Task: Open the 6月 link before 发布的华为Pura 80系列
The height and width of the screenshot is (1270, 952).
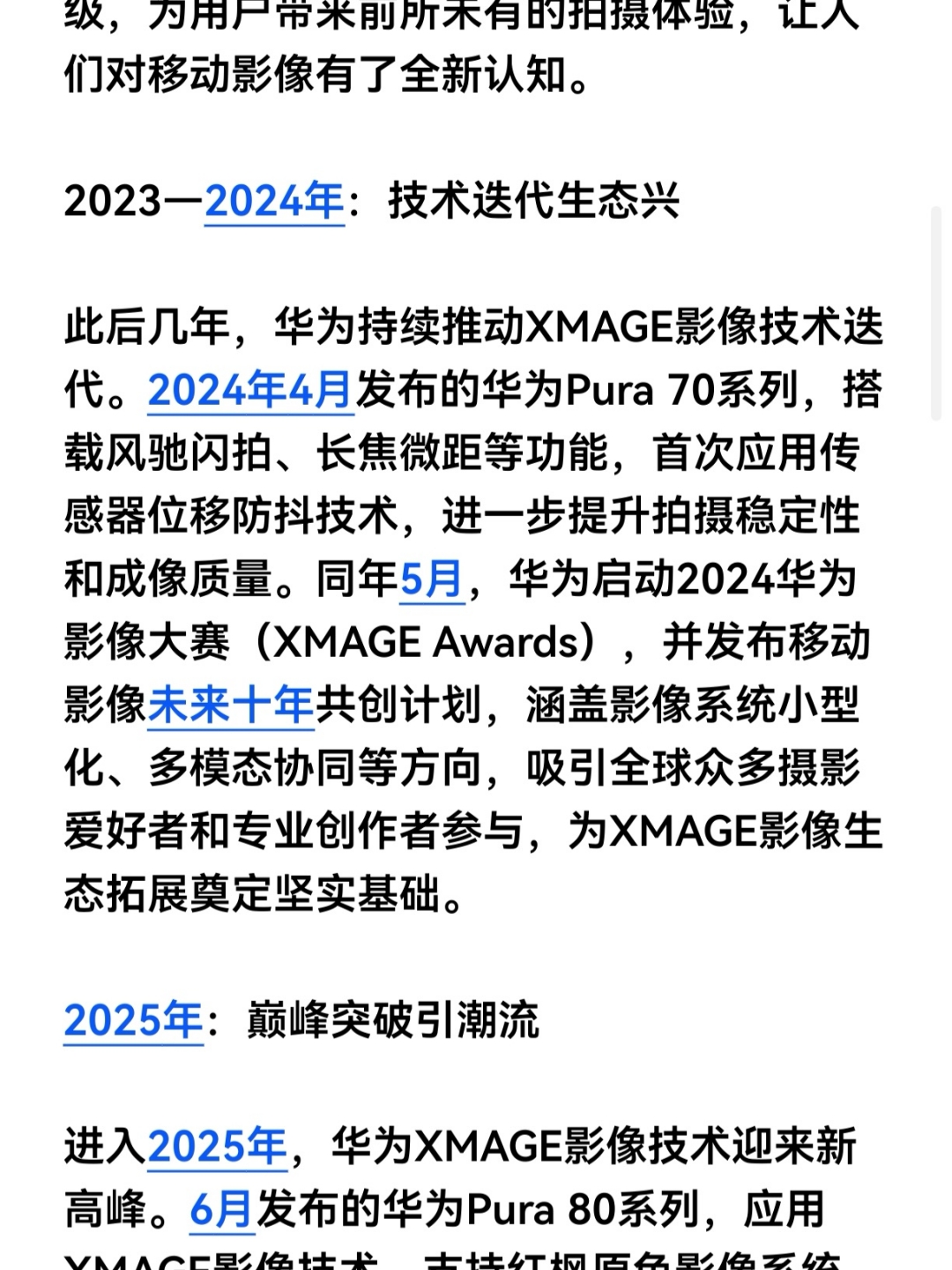Action: coord(222,1210)
